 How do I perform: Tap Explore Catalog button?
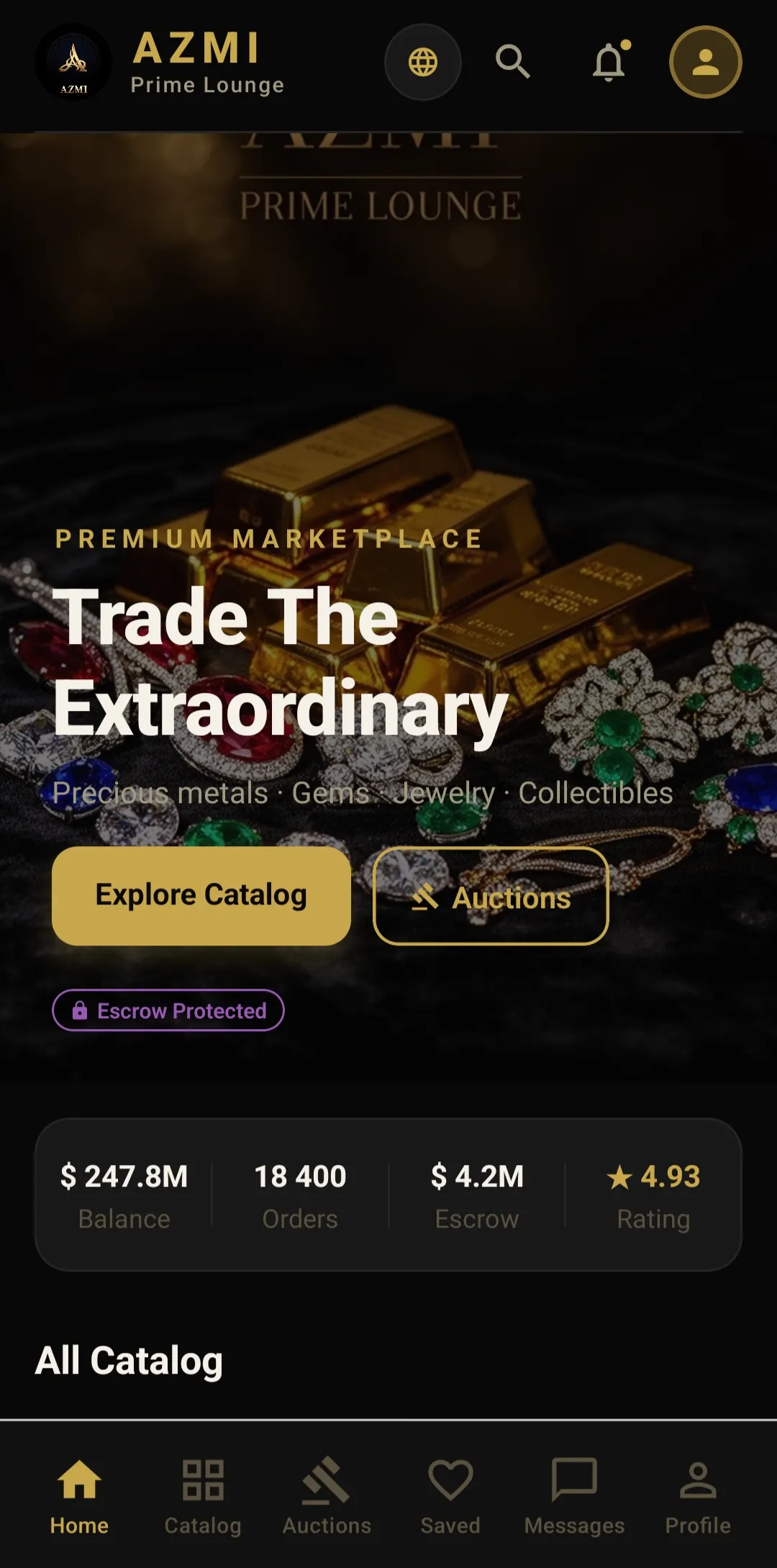coord(201,895)
